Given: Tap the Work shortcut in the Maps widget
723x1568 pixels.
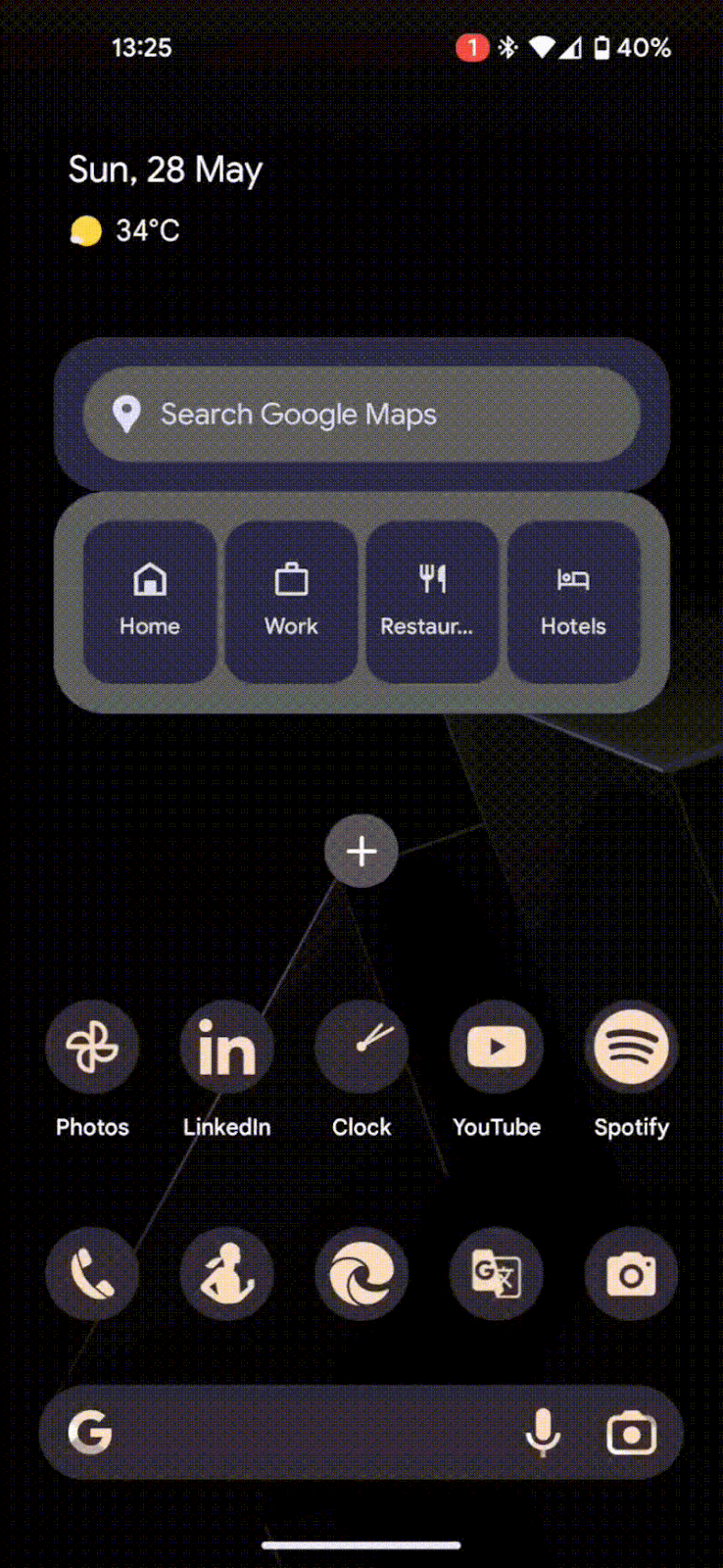Looking at the screenshot, I should click(x=291, y=601).
